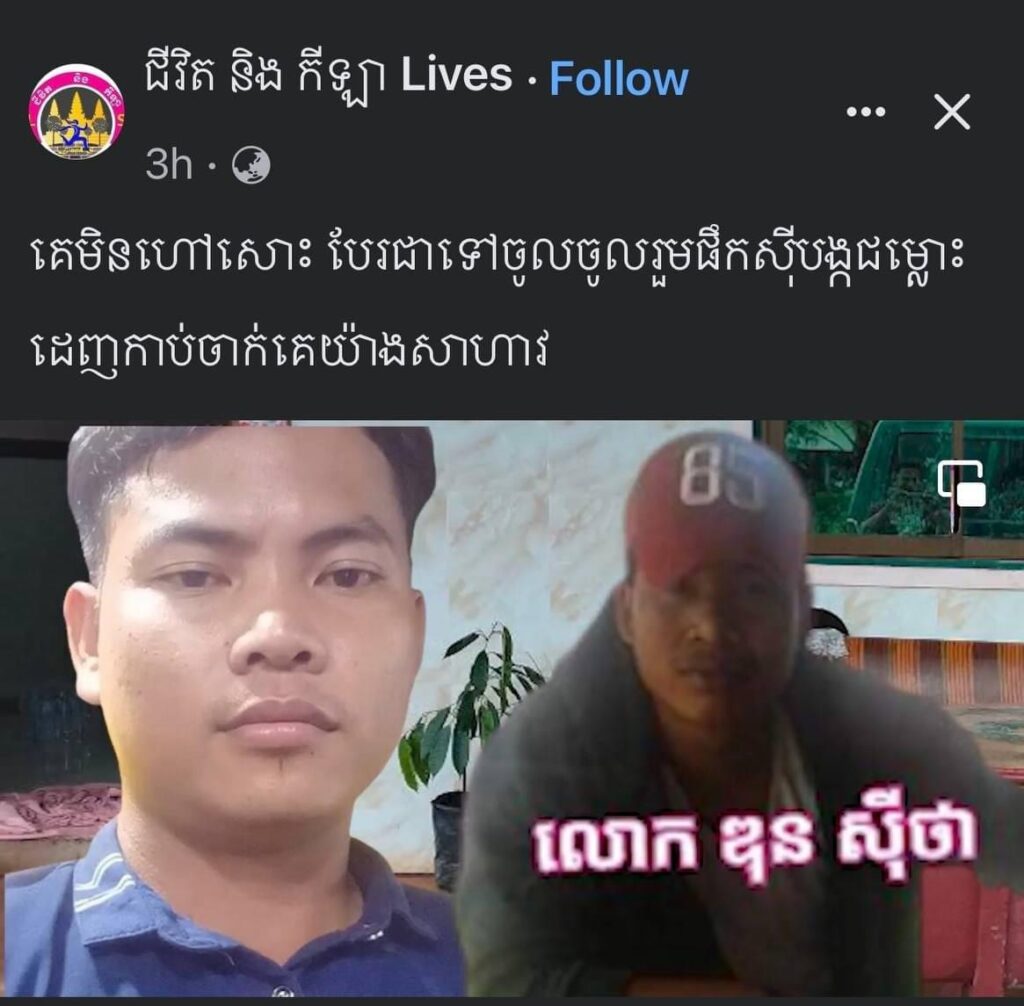Follow the ជីវិត និង កីឡា Lives page
Image resolution: width=1024 pixels, height=1006 pixels.
[619, 78]
